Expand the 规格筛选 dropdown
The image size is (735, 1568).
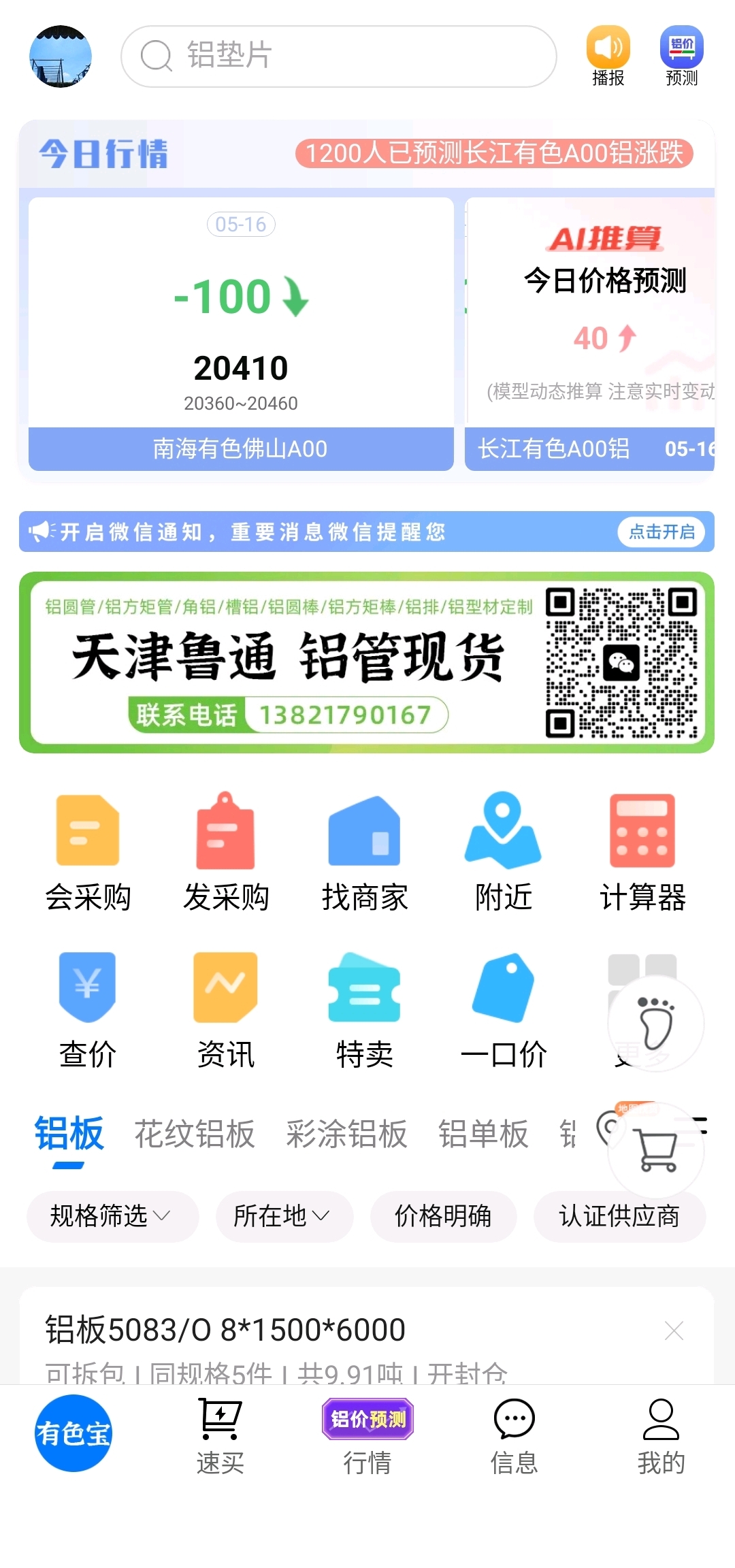pos(112,1216)
